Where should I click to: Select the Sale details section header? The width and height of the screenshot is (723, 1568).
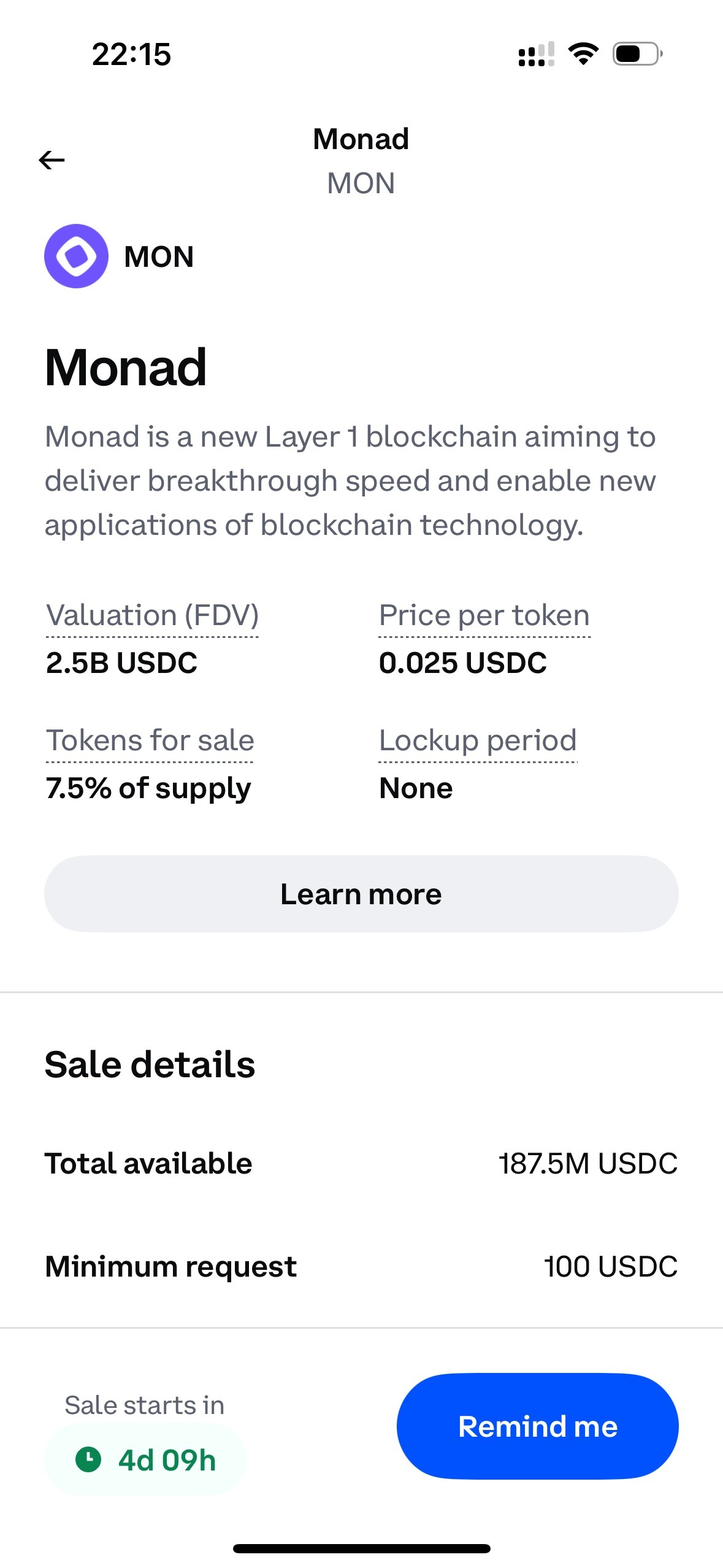pos(150,1064)
